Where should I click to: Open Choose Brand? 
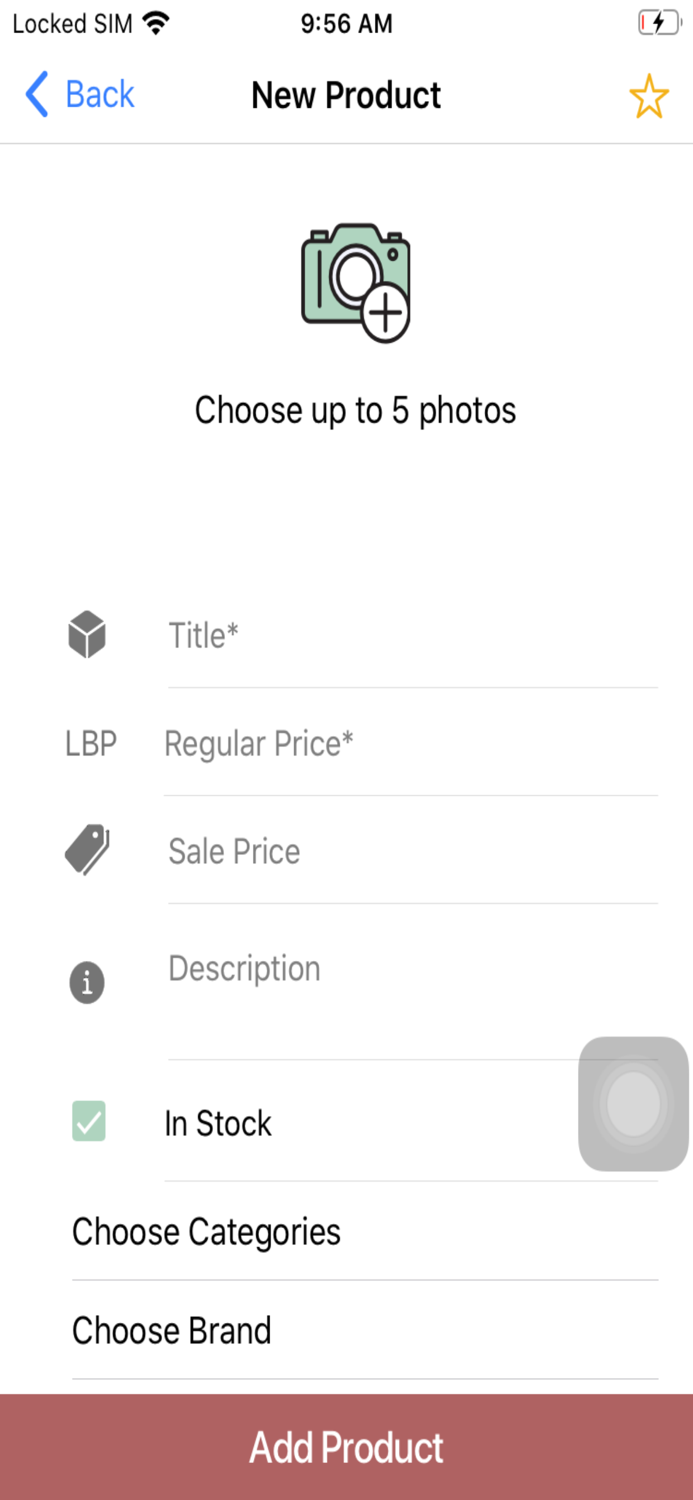click(x=365, y=1331)
